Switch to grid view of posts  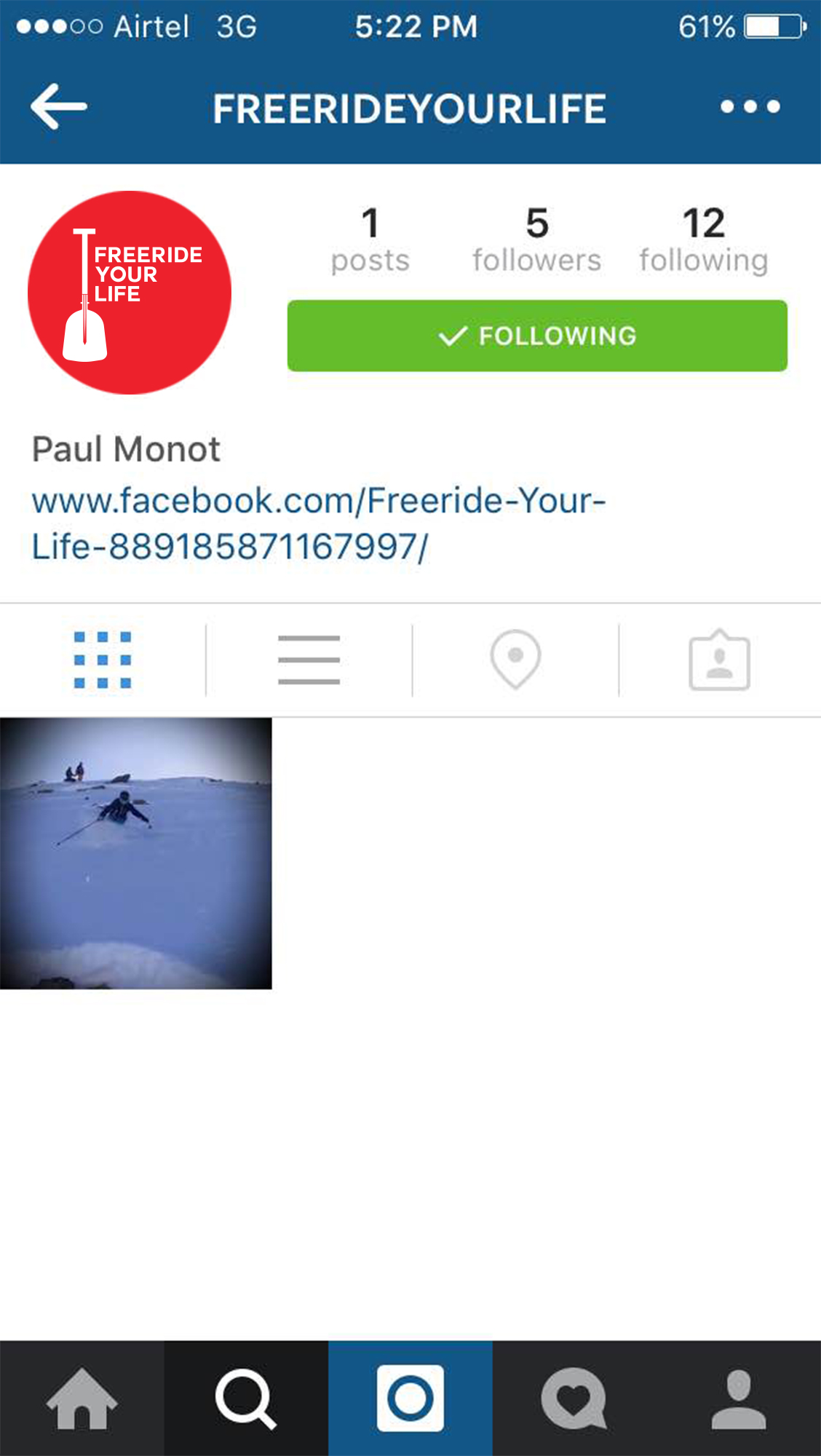click(103, 660)
